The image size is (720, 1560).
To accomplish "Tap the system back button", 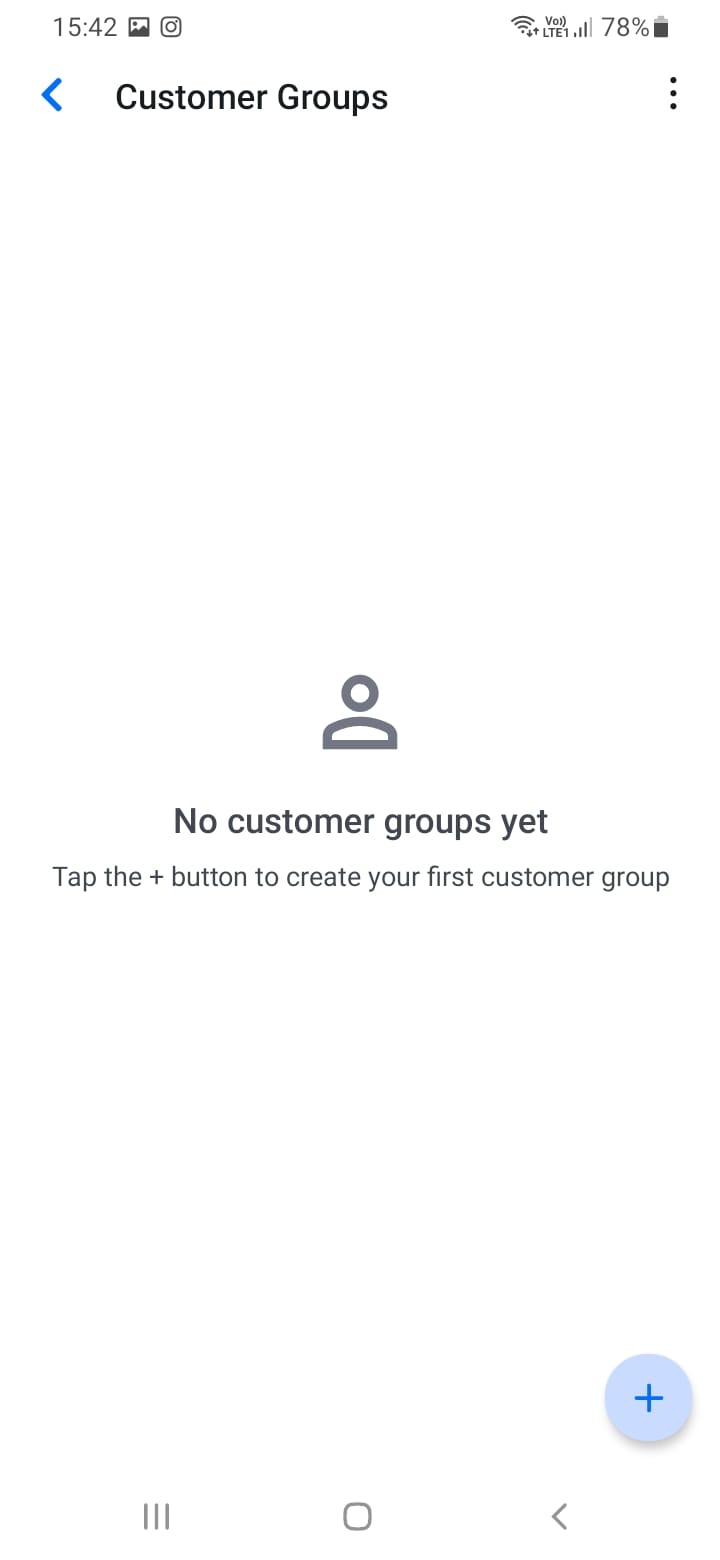I will click(560, 1516).
